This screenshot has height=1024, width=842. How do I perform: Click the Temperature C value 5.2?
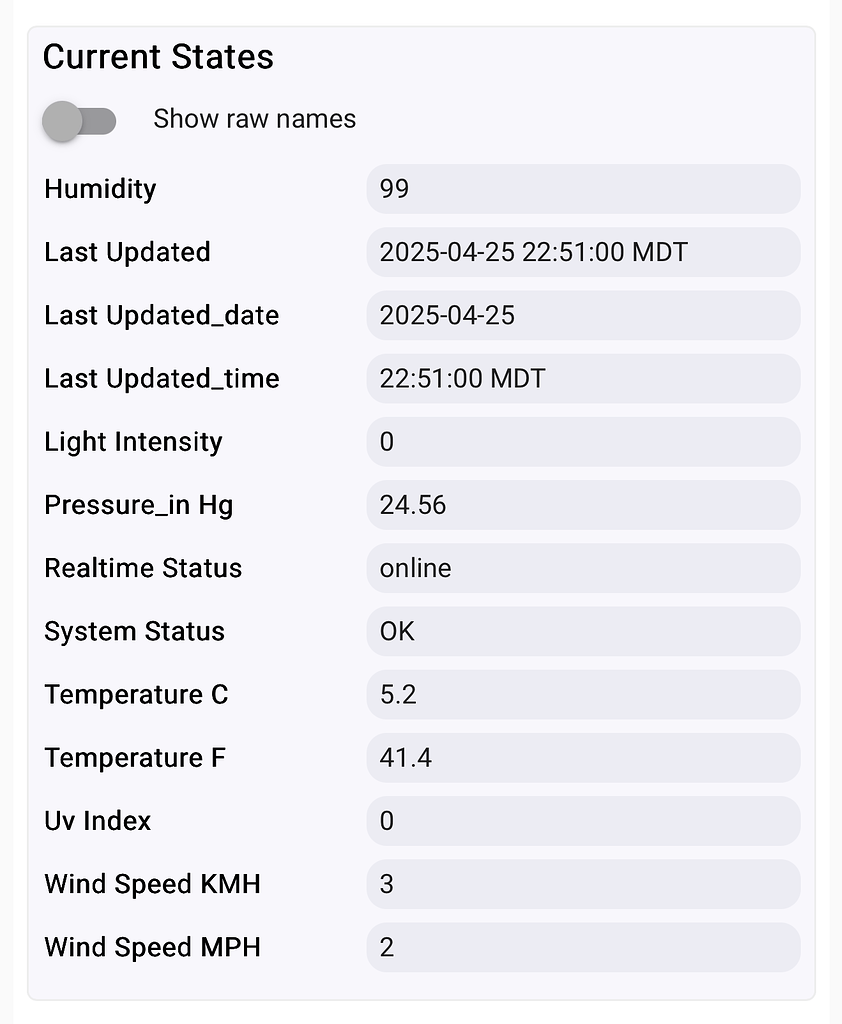coord(583,694)
